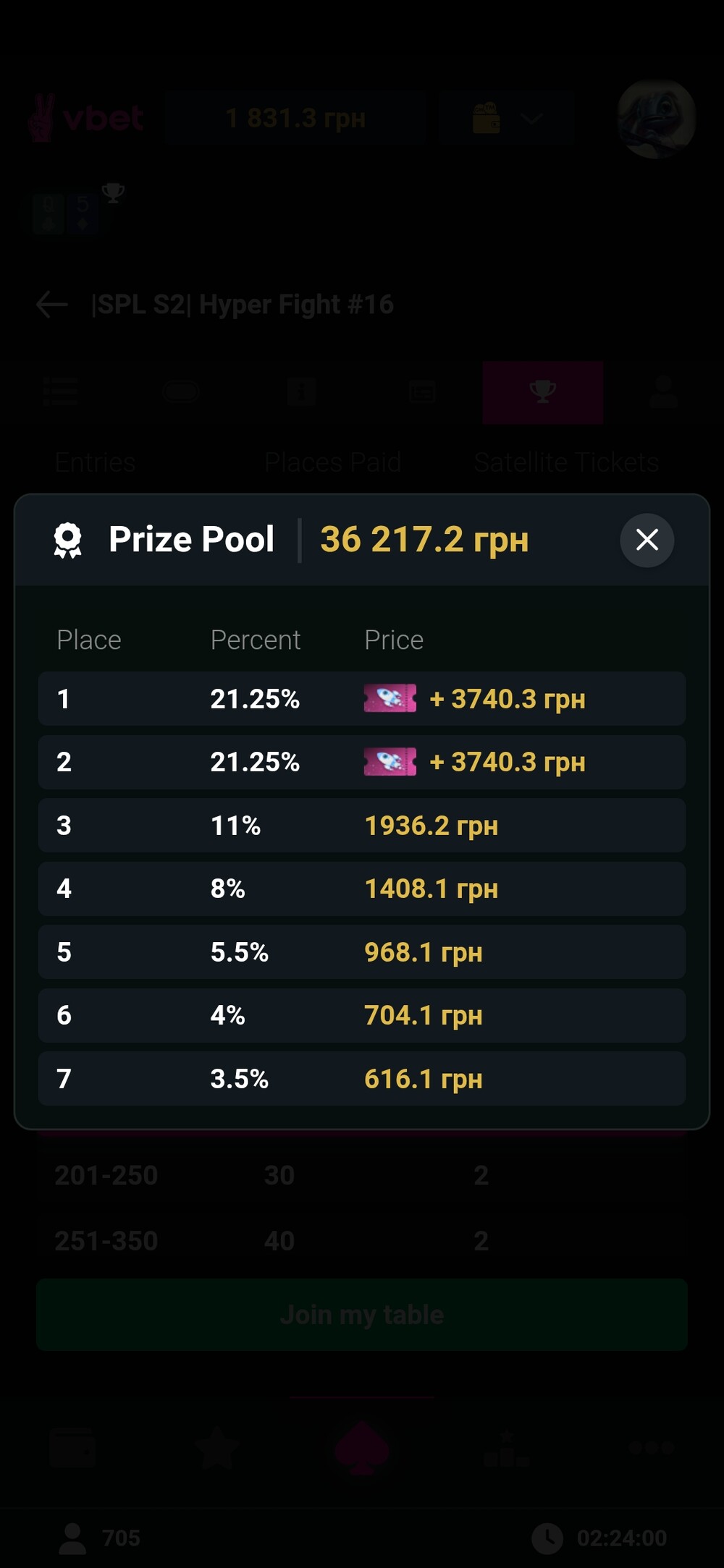Image resolution: width=724 pixels, height=1568 pixels.
Task: Close the Prize Pool dialog
Action: click(x=647, y=540)
